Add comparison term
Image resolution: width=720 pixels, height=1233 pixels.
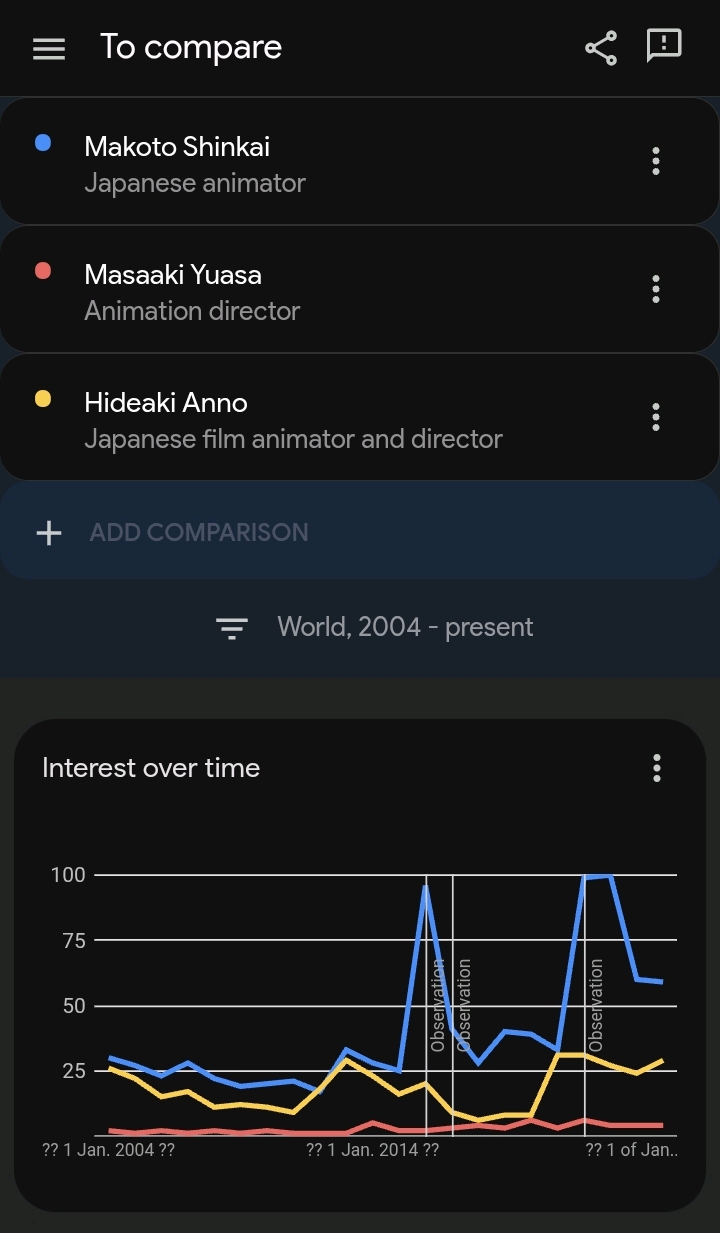click(x=360, y=532)
